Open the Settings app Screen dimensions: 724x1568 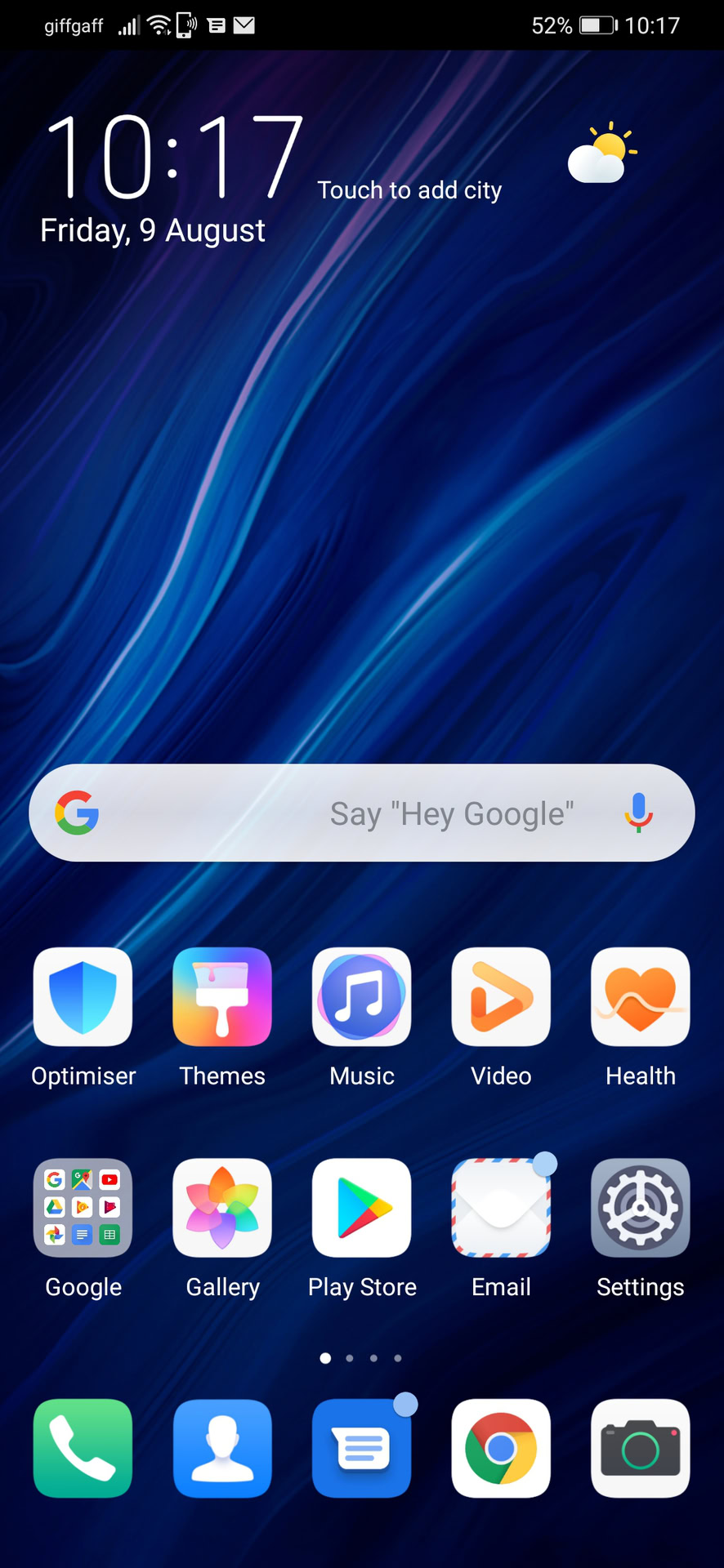pos(641,1207)
